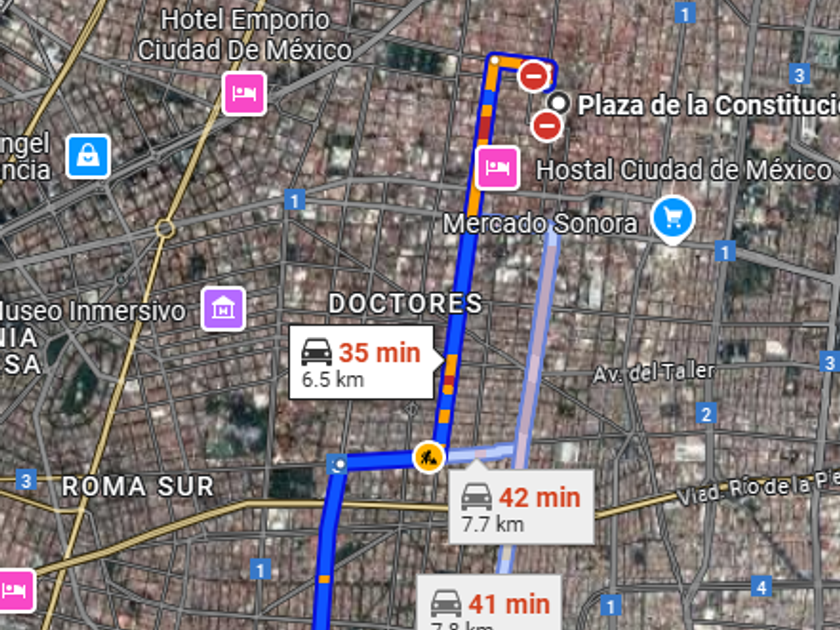This screenshot has width=840, height=630.
Task: Select the 42 min alternative route
Action: coord(521,507)
